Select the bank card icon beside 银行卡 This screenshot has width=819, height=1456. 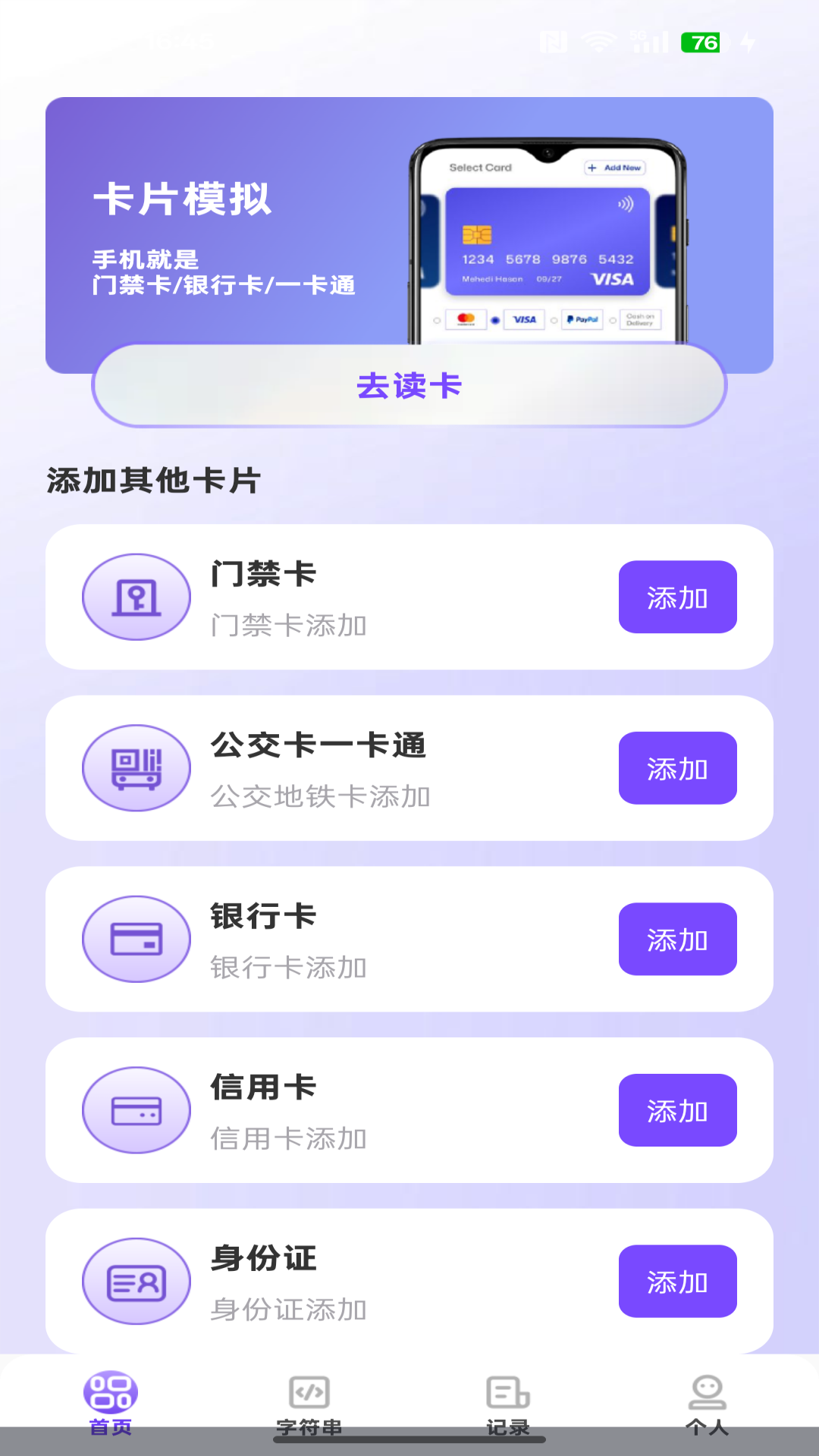136,939
